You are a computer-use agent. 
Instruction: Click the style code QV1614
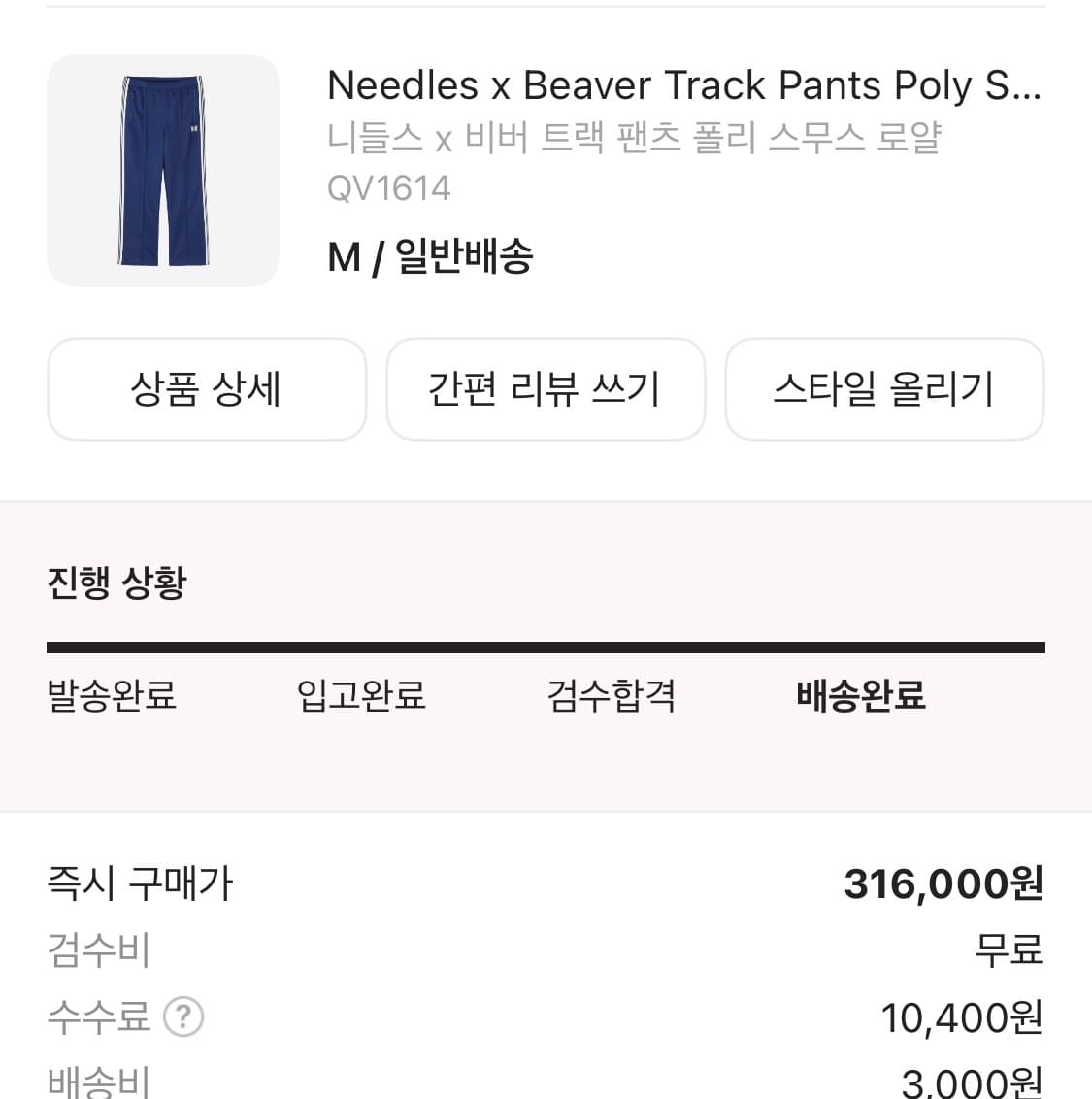(389, 188)
